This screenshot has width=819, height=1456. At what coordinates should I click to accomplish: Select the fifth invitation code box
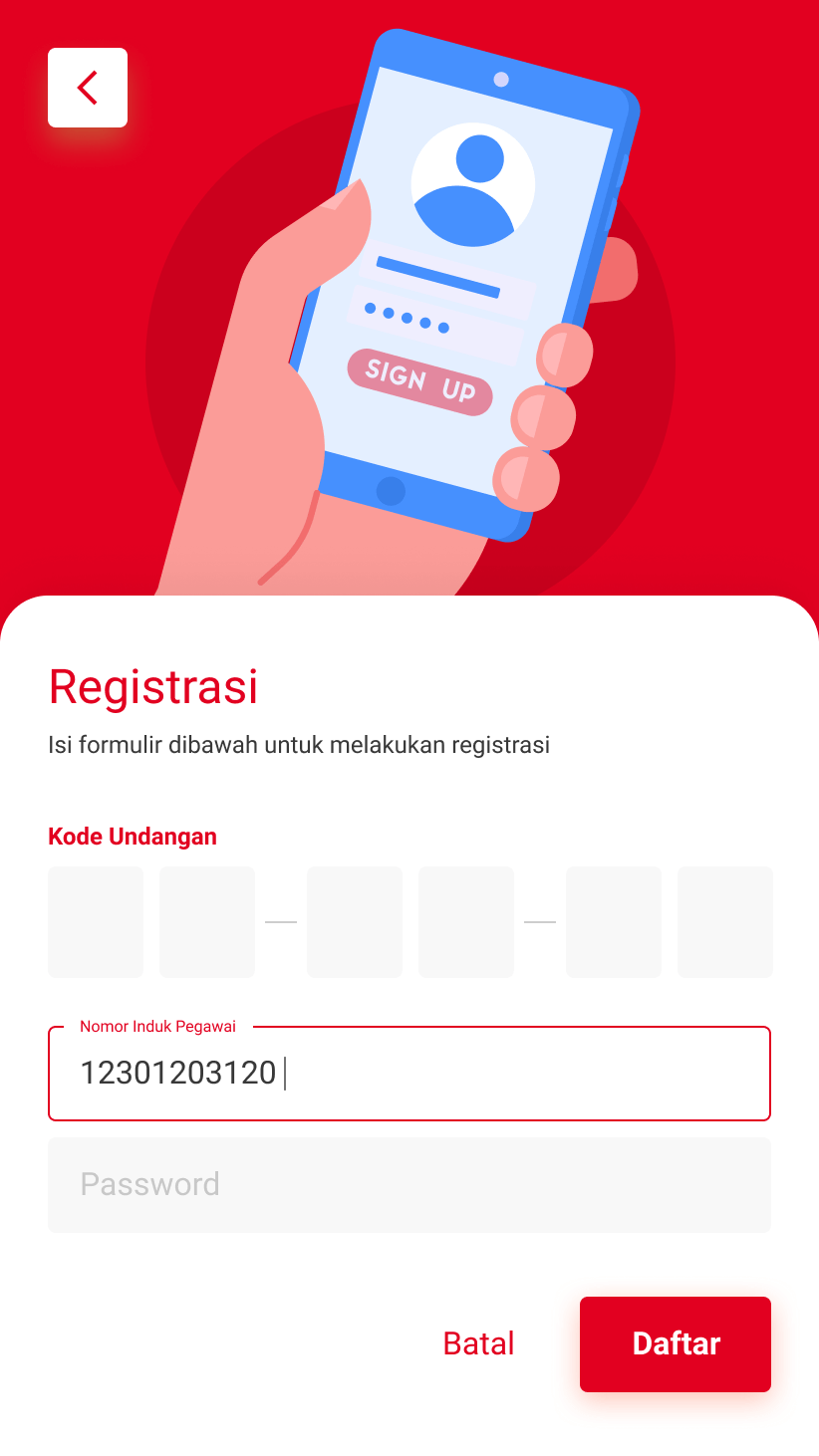614,922
